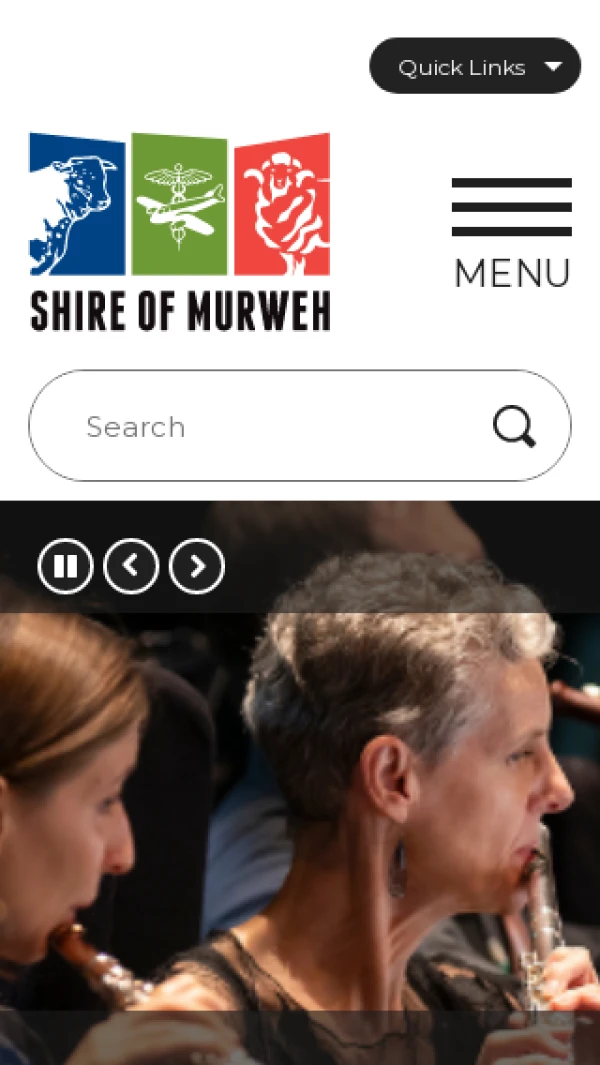Open the hamburger MENU
Viewport: 600px width, 1065px height.
pyautogui.click(x=511, y=233)
